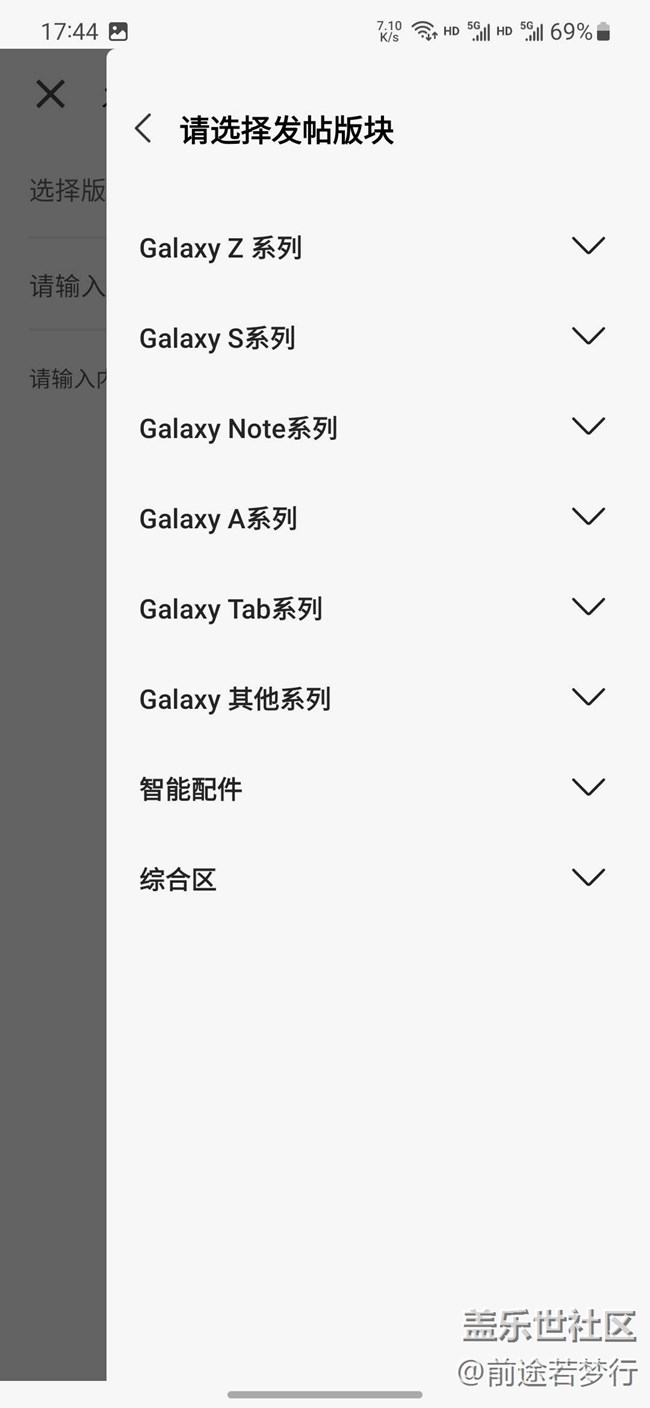Viewport: 650px width, 1408px height.
Task: Expand the Galaxy Z 系列 section
Action: tap(588, 246)
